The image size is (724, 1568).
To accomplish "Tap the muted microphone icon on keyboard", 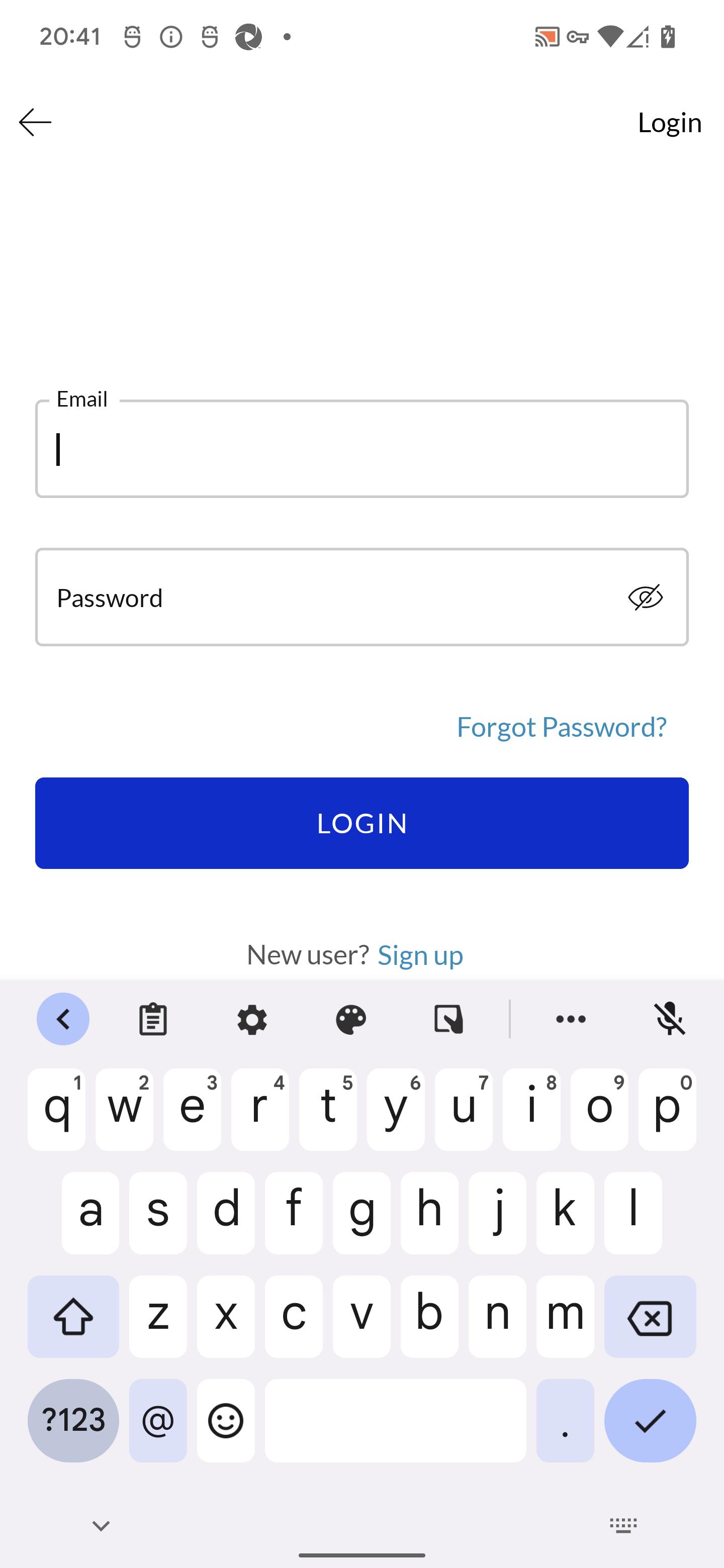I will pyautogui.click(x=670, y=1019).
